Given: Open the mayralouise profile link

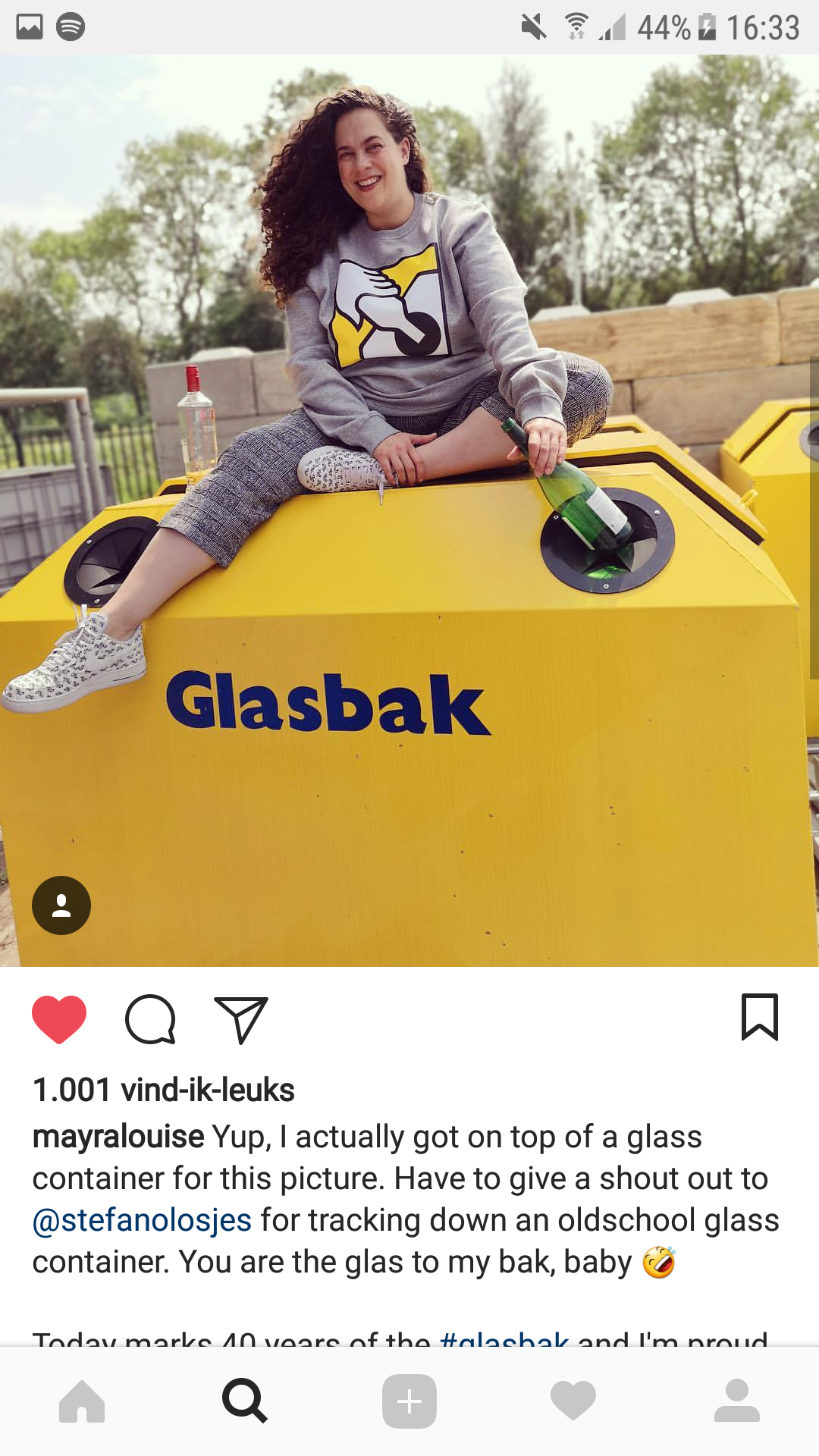Looking at the screenshot, I should [x=118, y=1137].
